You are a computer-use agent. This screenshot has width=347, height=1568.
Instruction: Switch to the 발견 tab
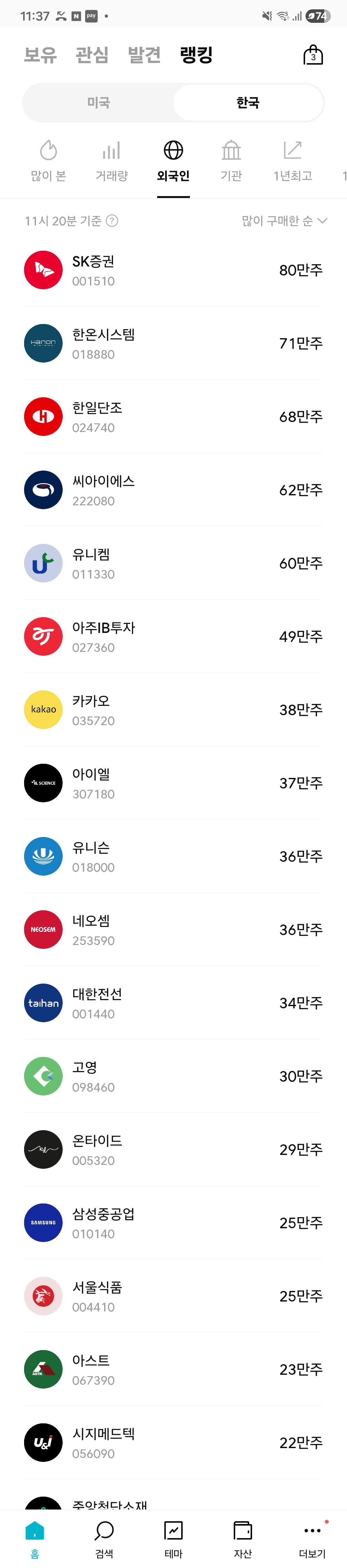click(144, 55)
